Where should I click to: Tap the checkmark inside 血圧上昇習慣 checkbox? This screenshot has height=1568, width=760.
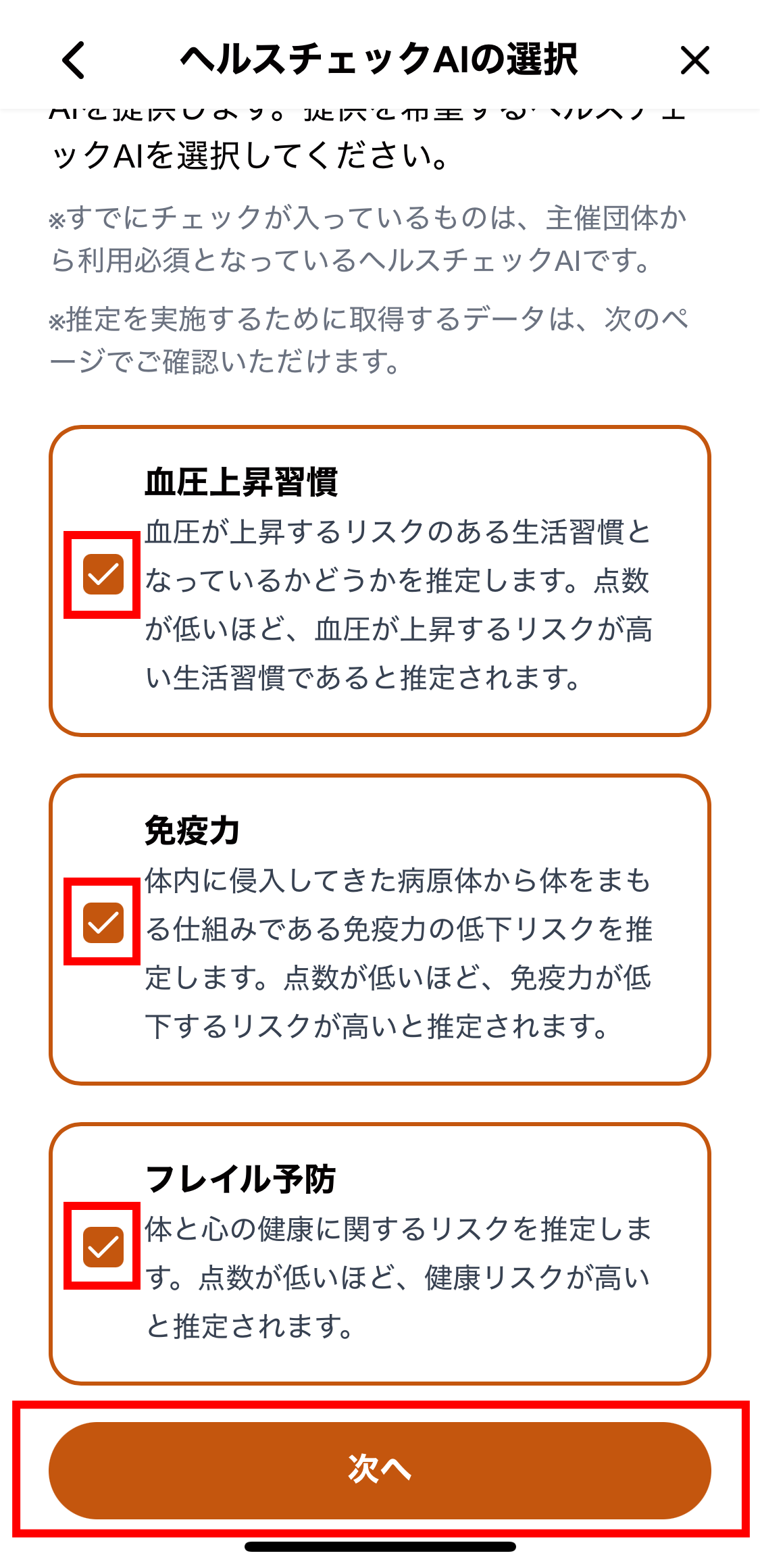click(x=103, y=574)
